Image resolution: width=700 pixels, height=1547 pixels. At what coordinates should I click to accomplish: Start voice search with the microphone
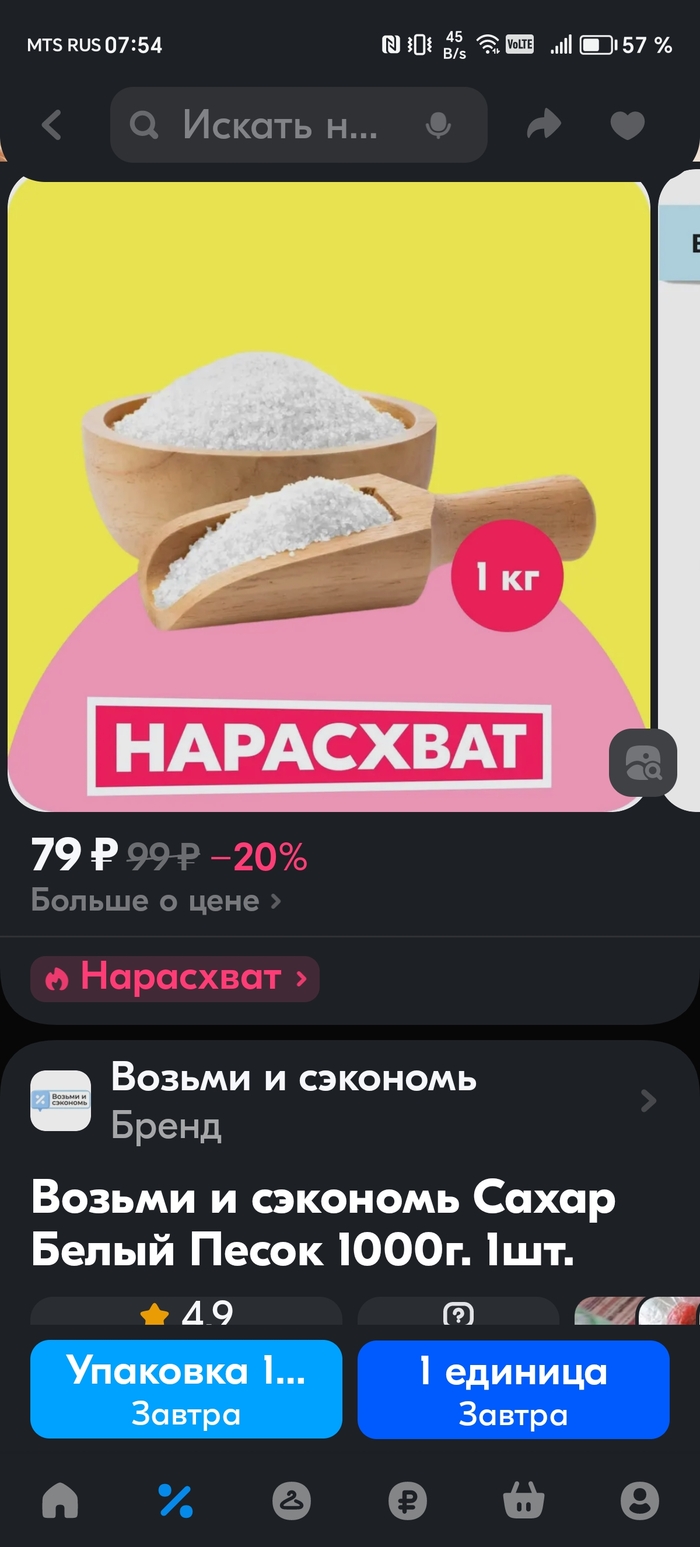coord(438,125)
